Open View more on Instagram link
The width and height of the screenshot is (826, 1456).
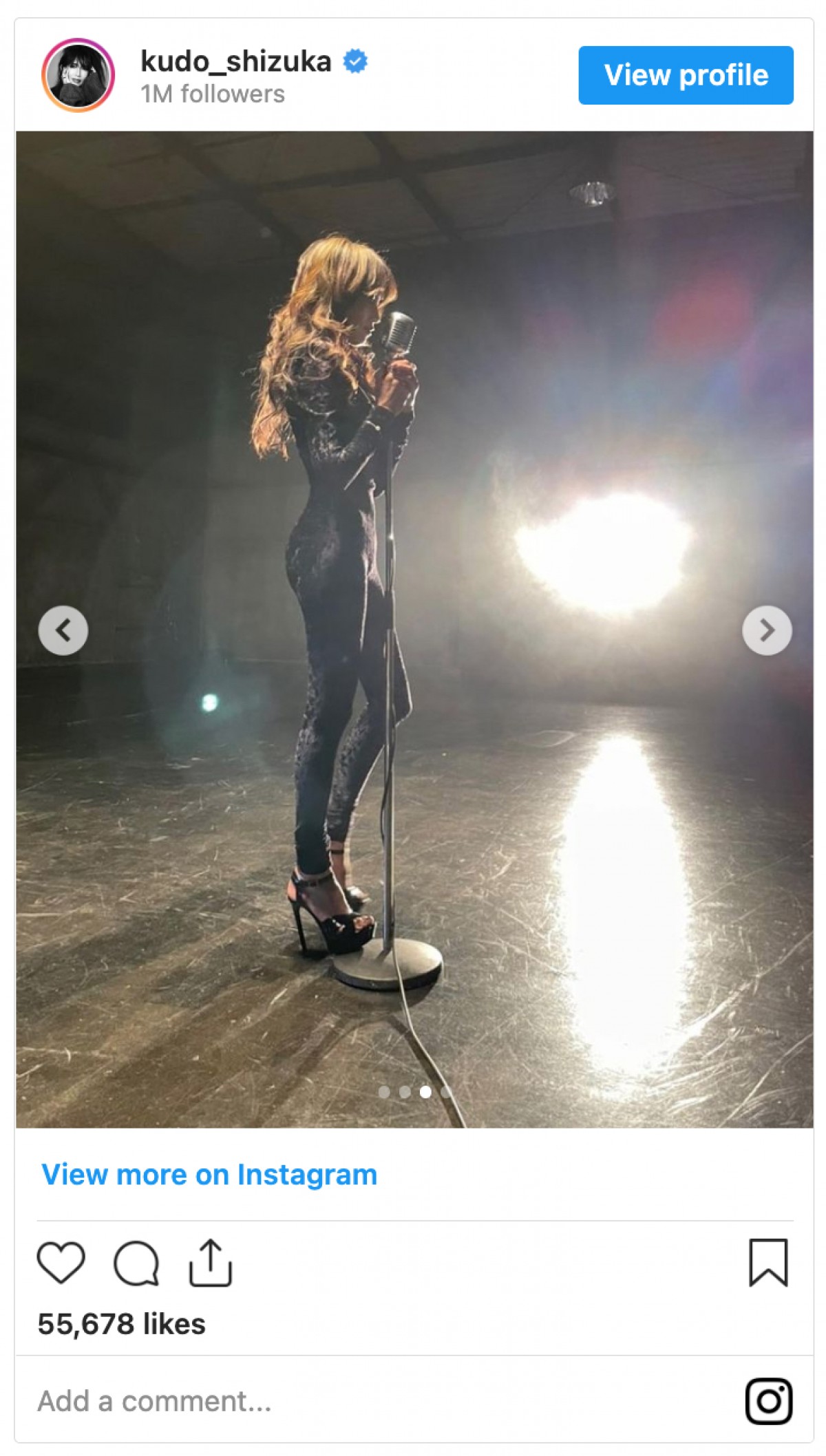(209, 1175)
